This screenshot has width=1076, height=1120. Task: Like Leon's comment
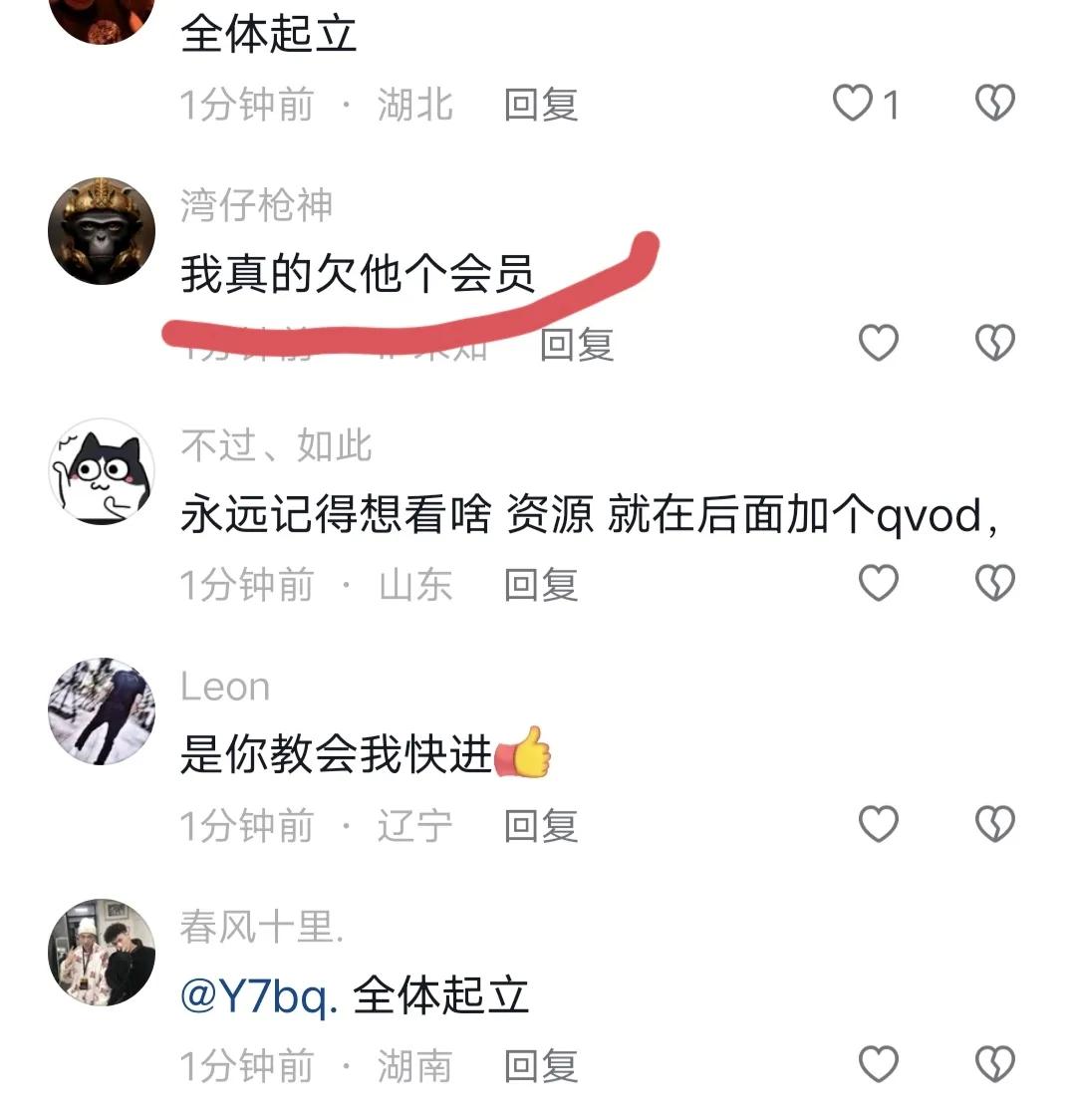click(x=877, y=822)
